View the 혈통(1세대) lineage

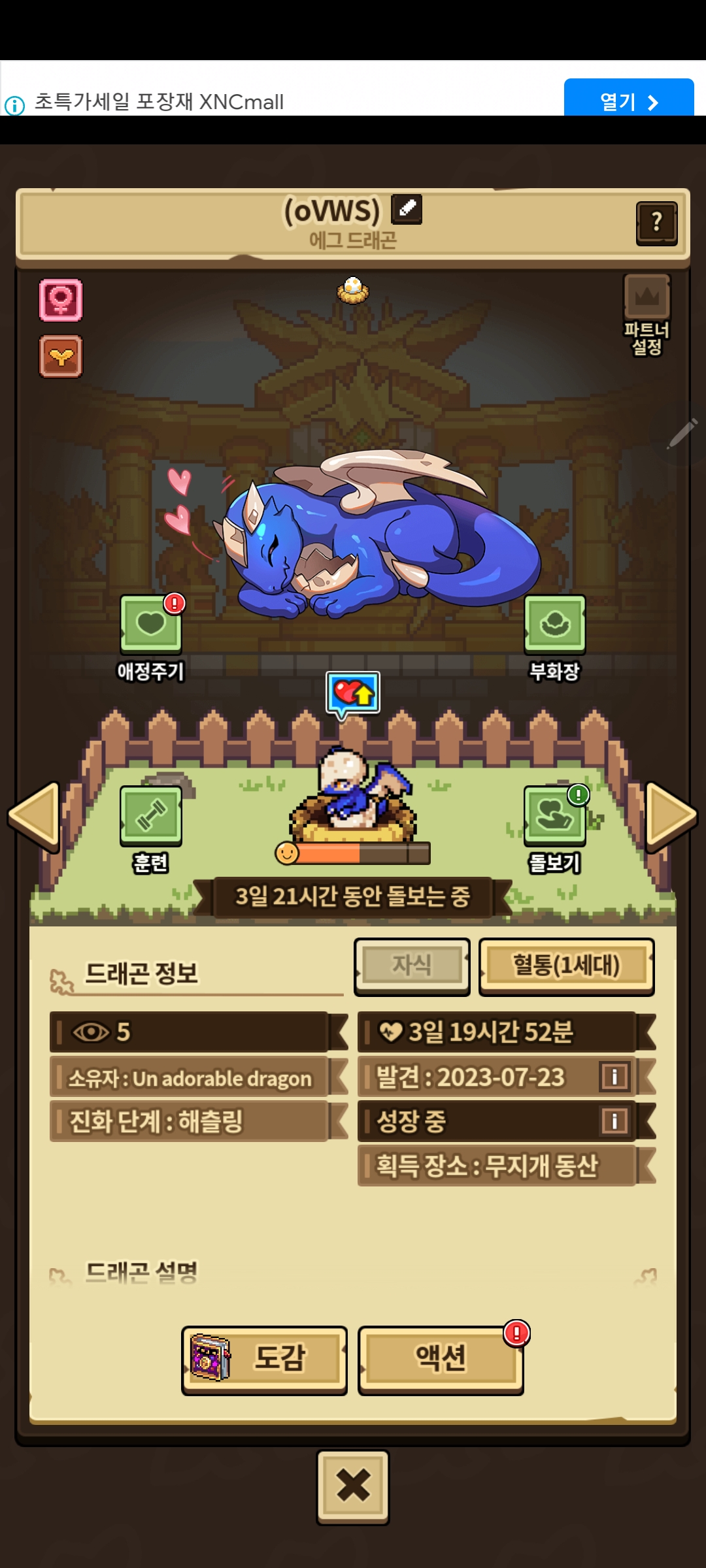coord(566,966)
